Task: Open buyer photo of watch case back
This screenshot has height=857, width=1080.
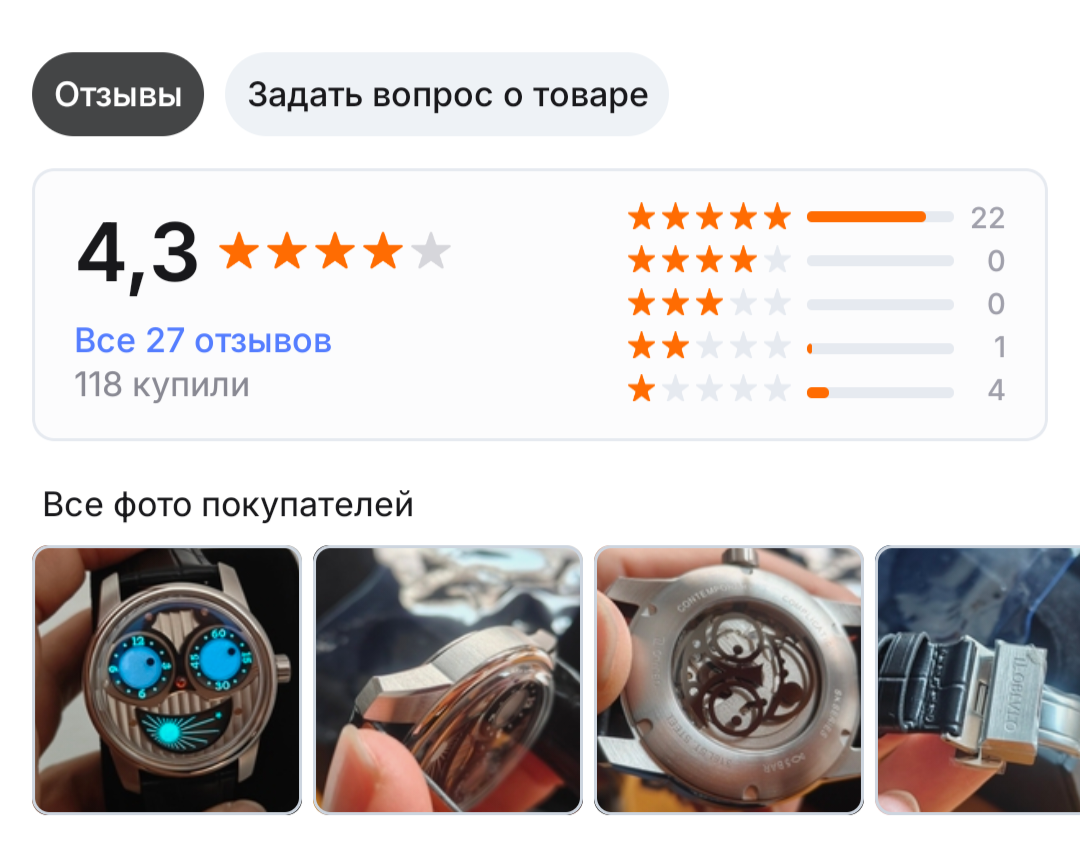Action: tap(729, 680)
